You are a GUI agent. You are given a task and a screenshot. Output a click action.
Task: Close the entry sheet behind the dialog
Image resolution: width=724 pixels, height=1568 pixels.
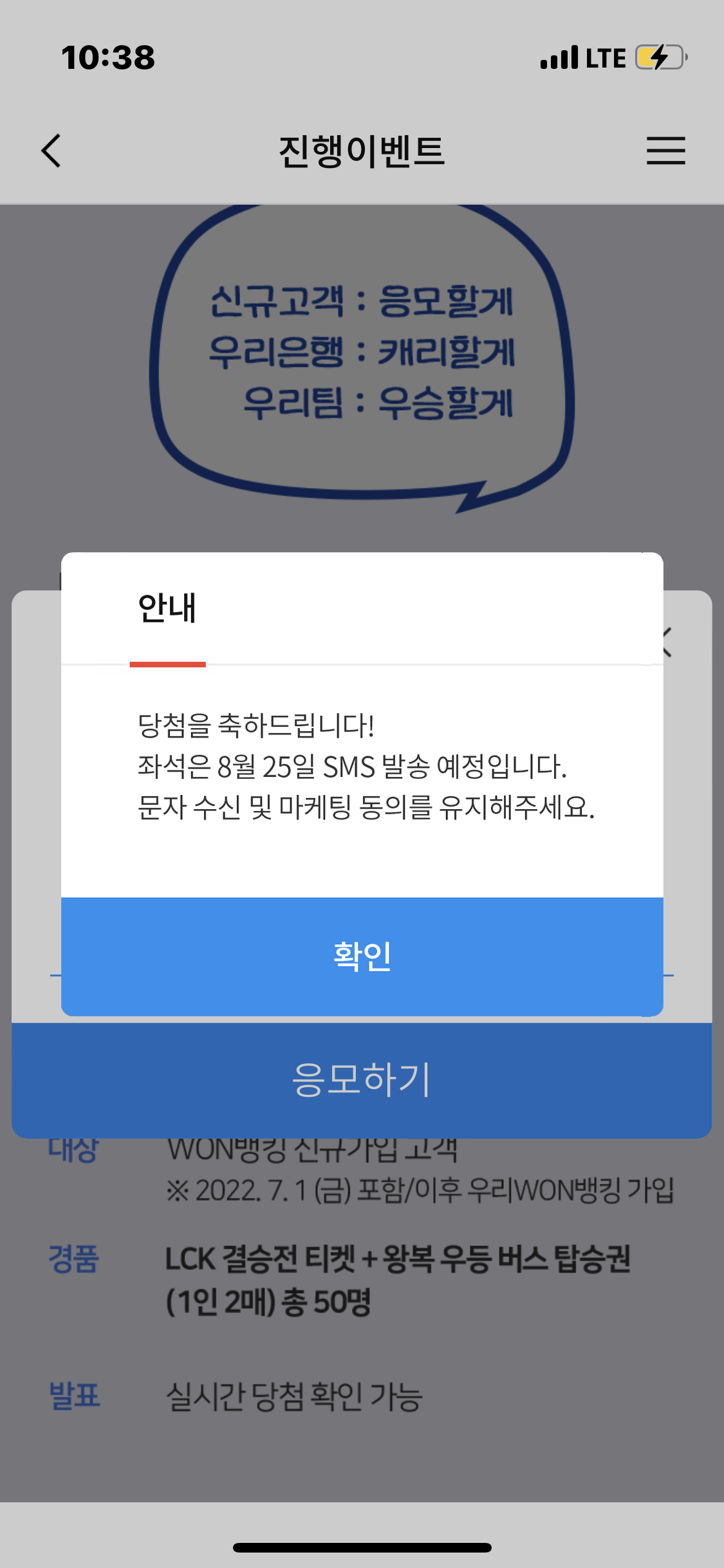pos(669,642)
